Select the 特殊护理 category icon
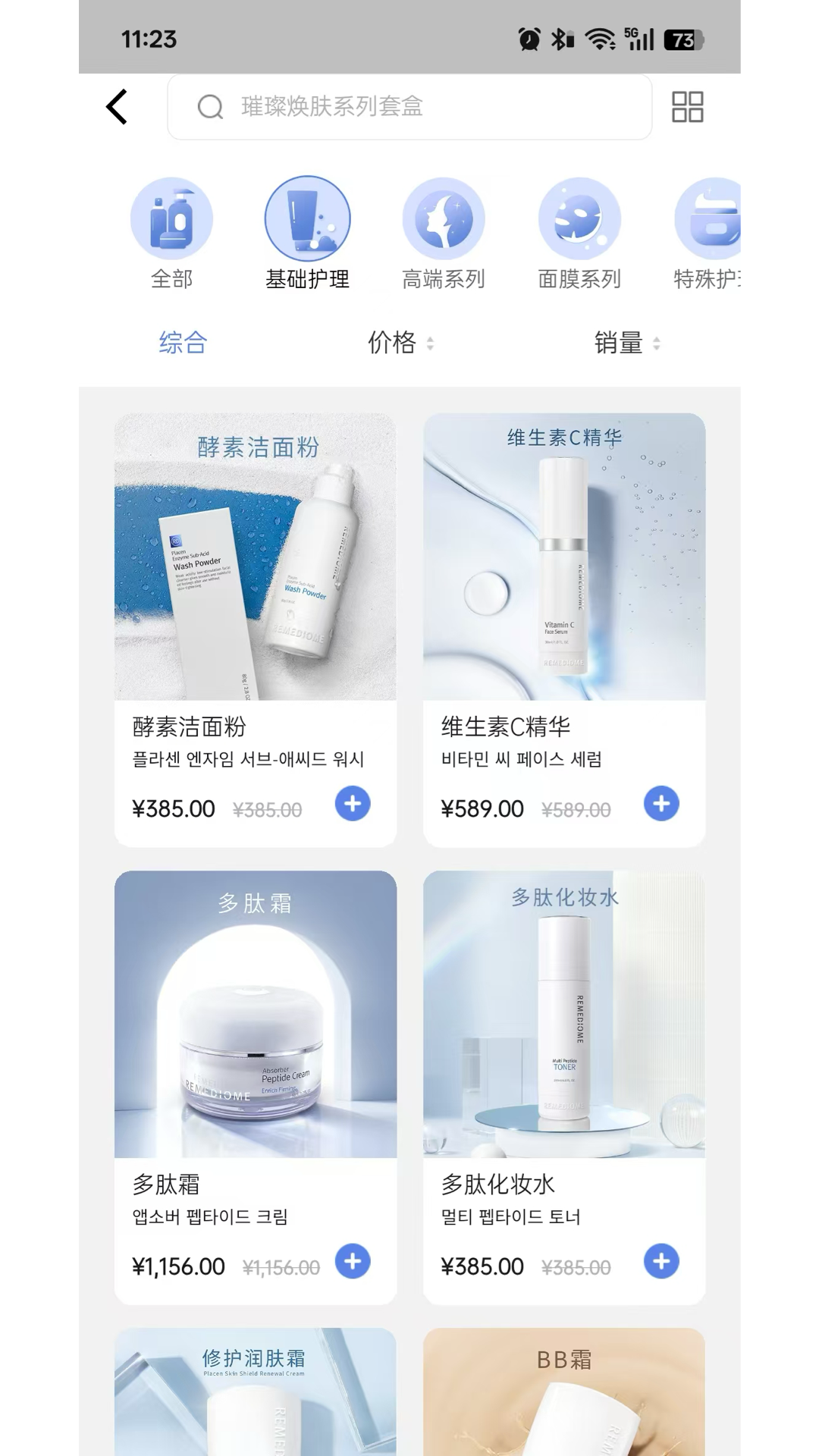This screenshot has height=1456, width=819. (x=708, y=218)
